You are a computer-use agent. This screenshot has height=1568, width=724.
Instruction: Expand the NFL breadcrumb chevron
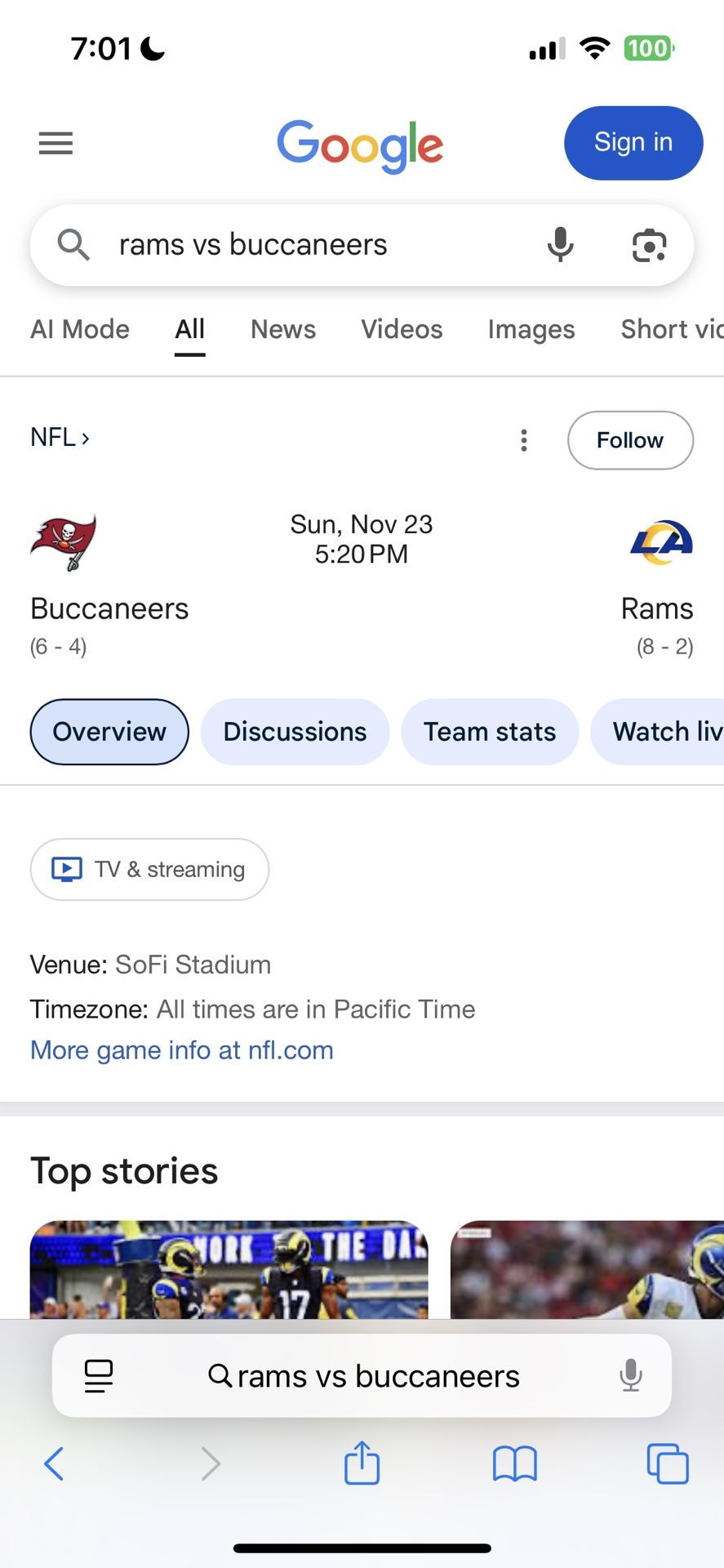point(85,437)
